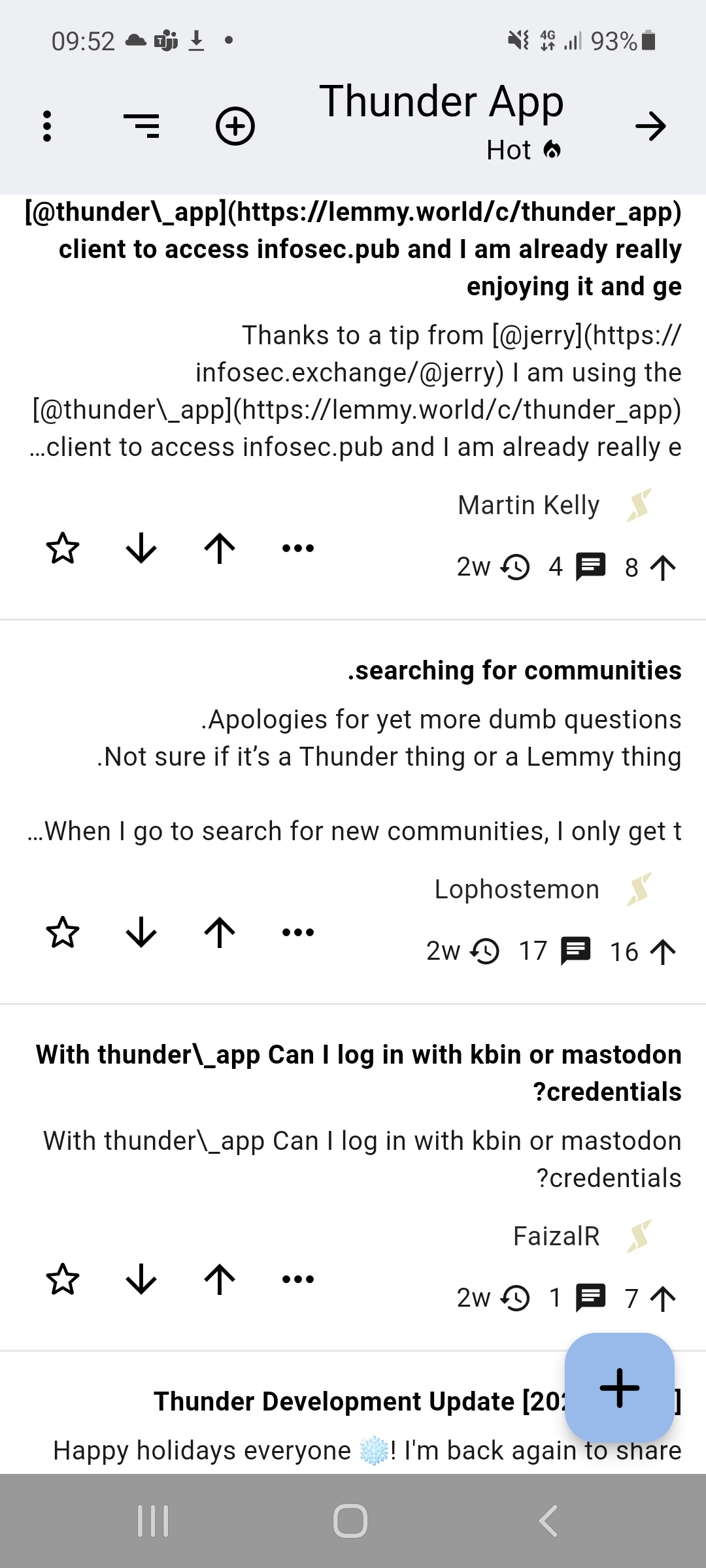Viewport: 706px width, 1568px height.
Task: Open more options on FaizalR's post
Action: tap(298, 1279)
